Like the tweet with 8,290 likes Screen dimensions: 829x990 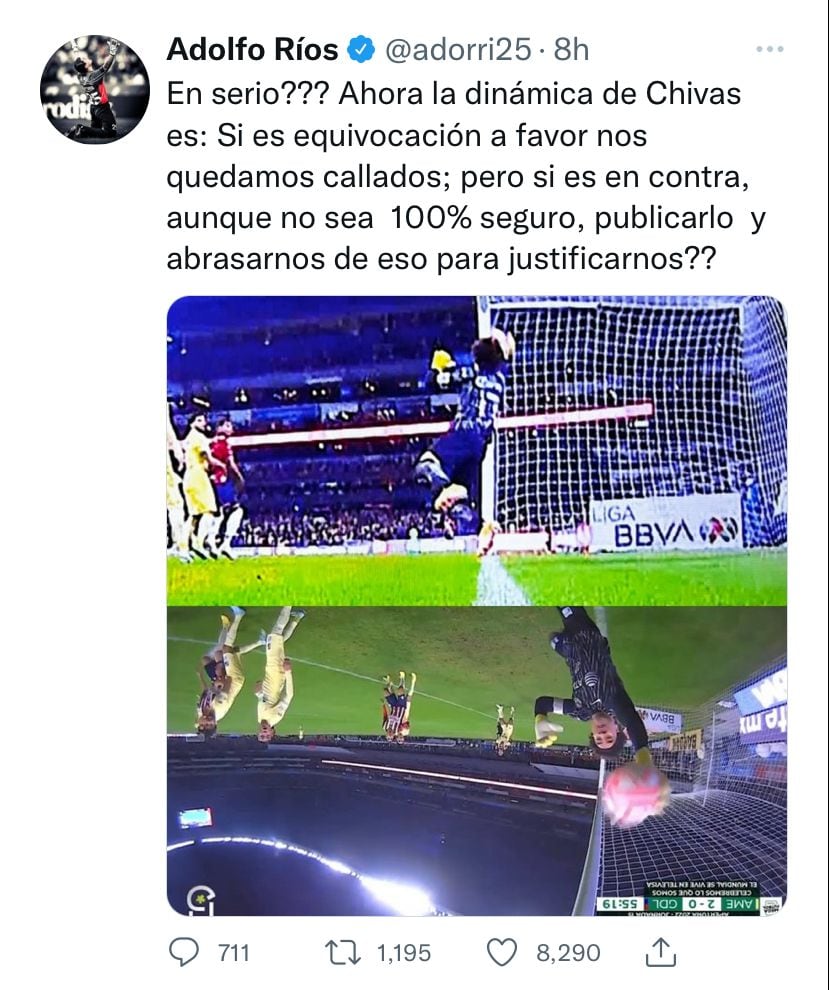(x=500, y=953)
